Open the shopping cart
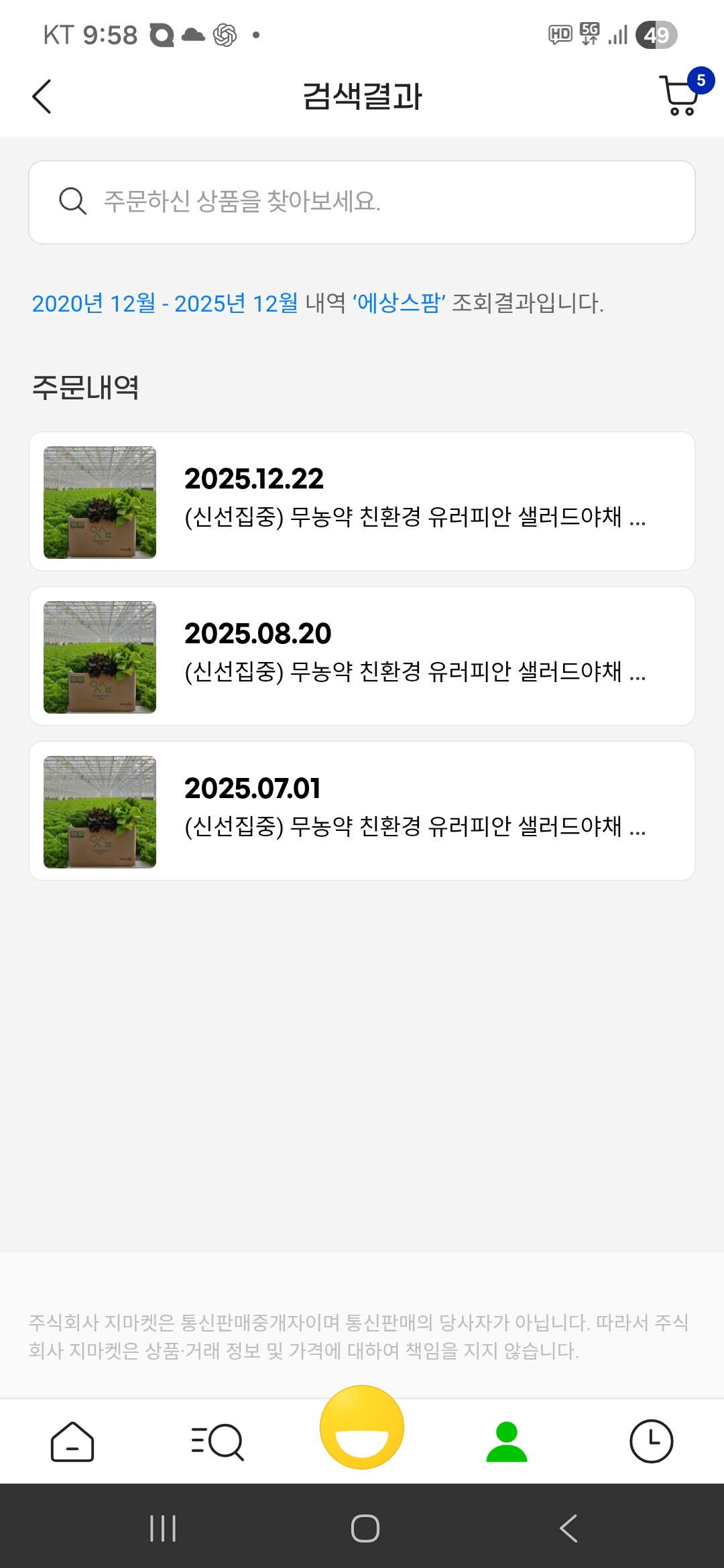This screenshot has width=724, height=1568. click(x=680, y=95)
